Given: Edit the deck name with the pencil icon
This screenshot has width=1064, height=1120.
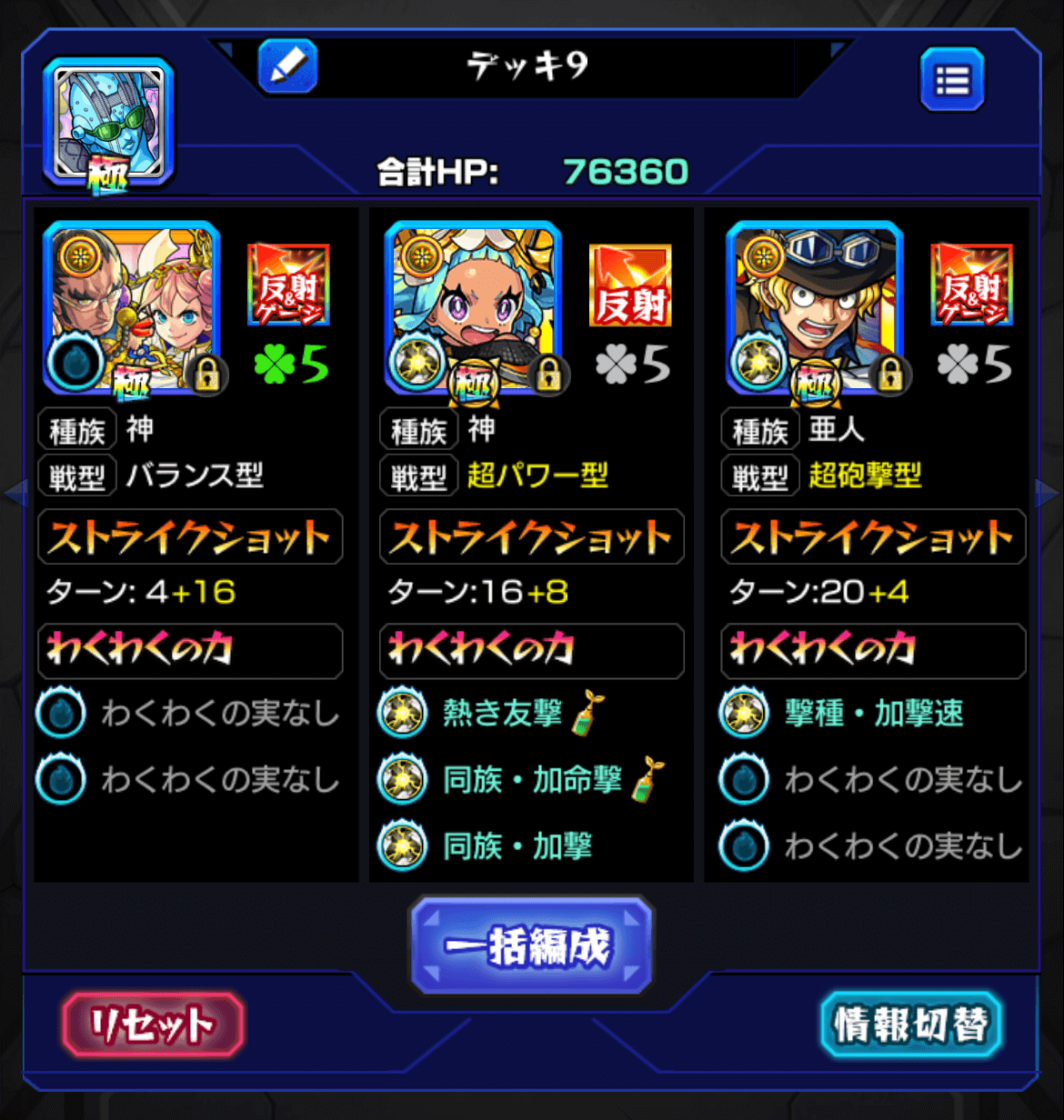Looking at the screenshot, I should [x=287, y=66].
